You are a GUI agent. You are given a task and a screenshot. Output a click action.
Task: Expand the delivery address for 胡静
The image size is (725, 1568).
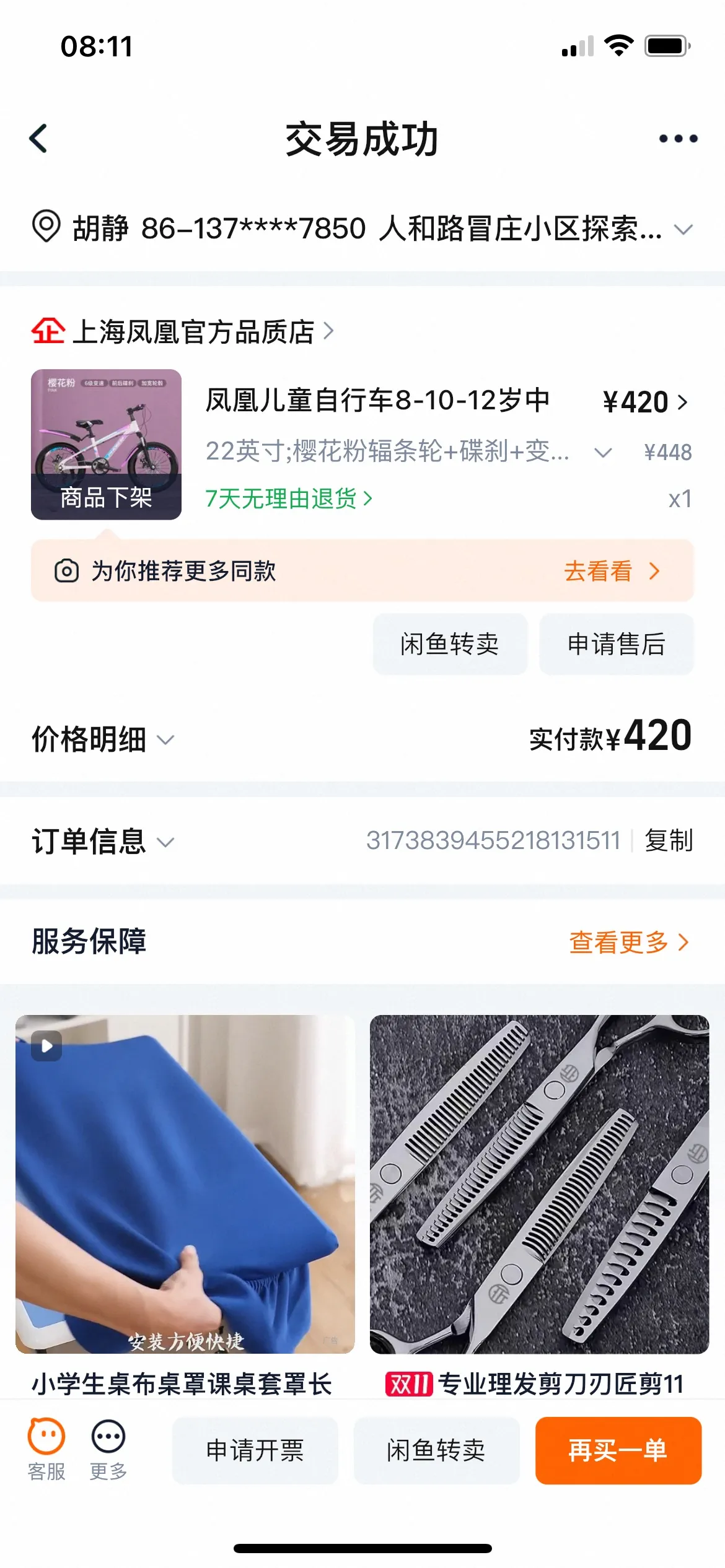pyautogui.click(x=683, y=230)
